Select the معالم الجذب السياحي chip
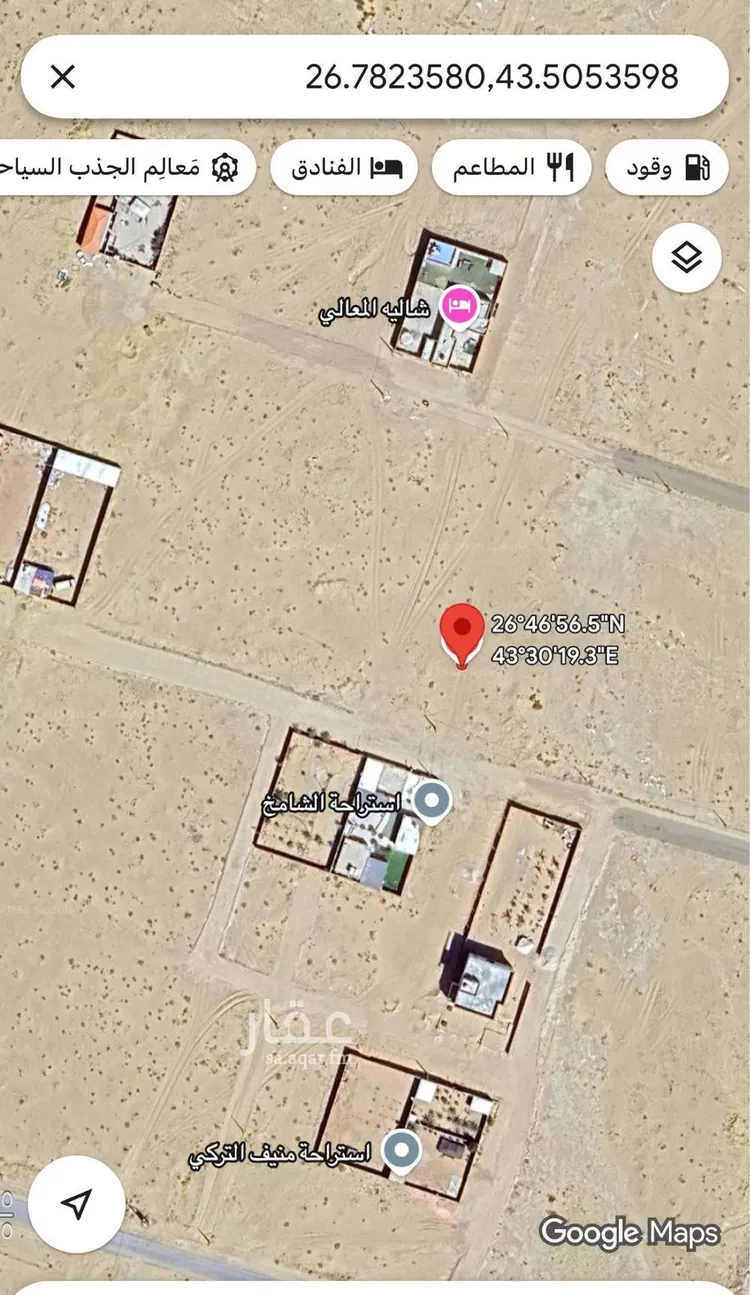This screenshot has height=1295, width=750. [120, 167]
